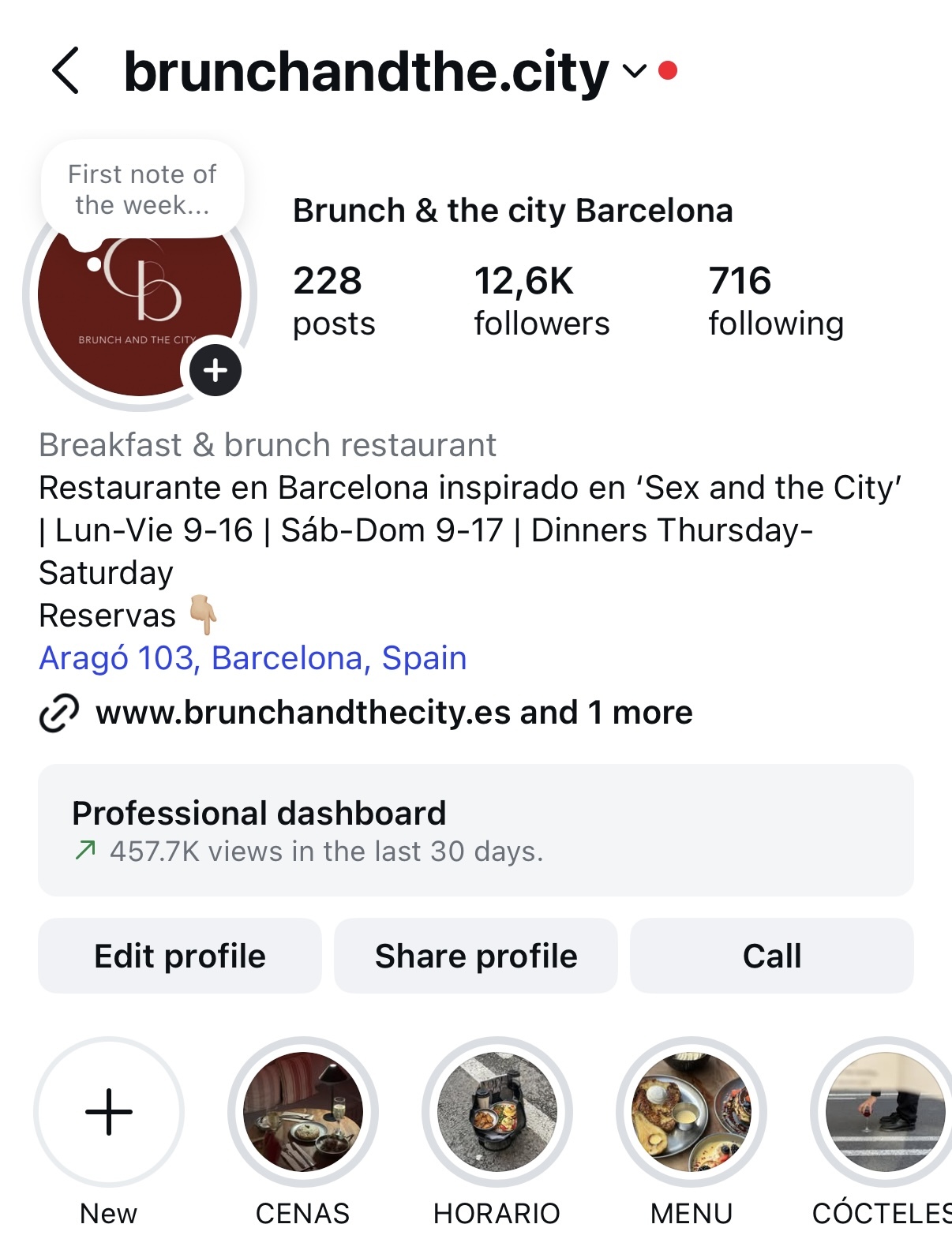Hit the Call button
The image size is (952, 1254).
(x=771, y=956)
